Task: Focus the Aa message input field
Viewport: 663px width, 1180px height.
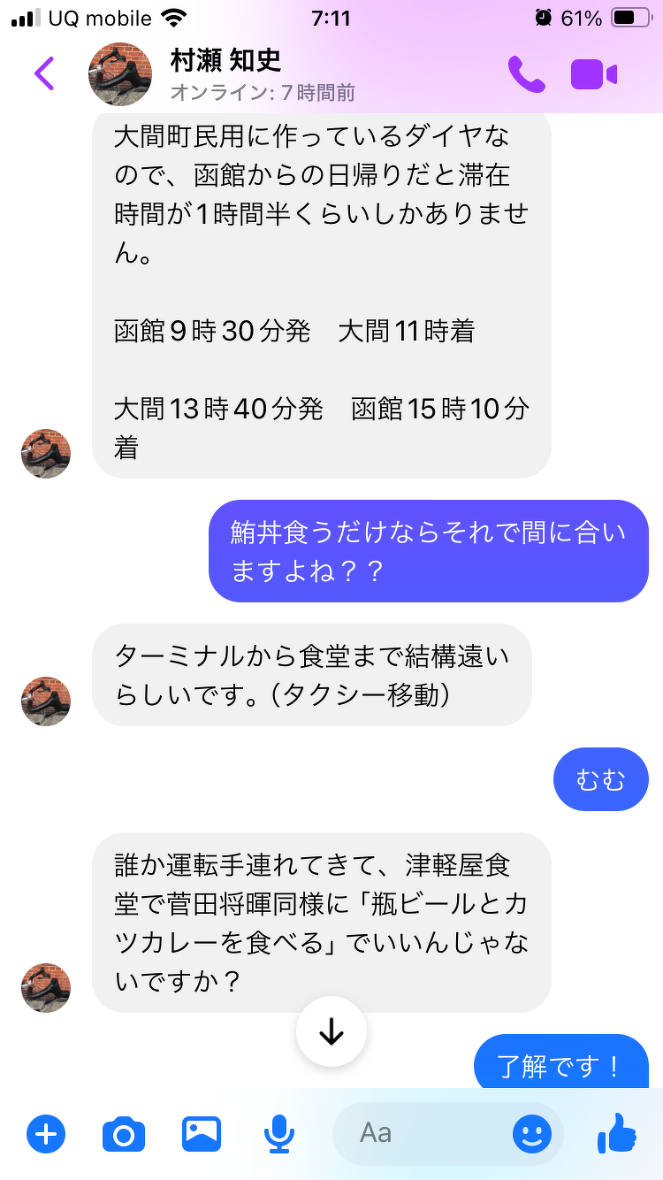Action: [x=420, y=1133]
